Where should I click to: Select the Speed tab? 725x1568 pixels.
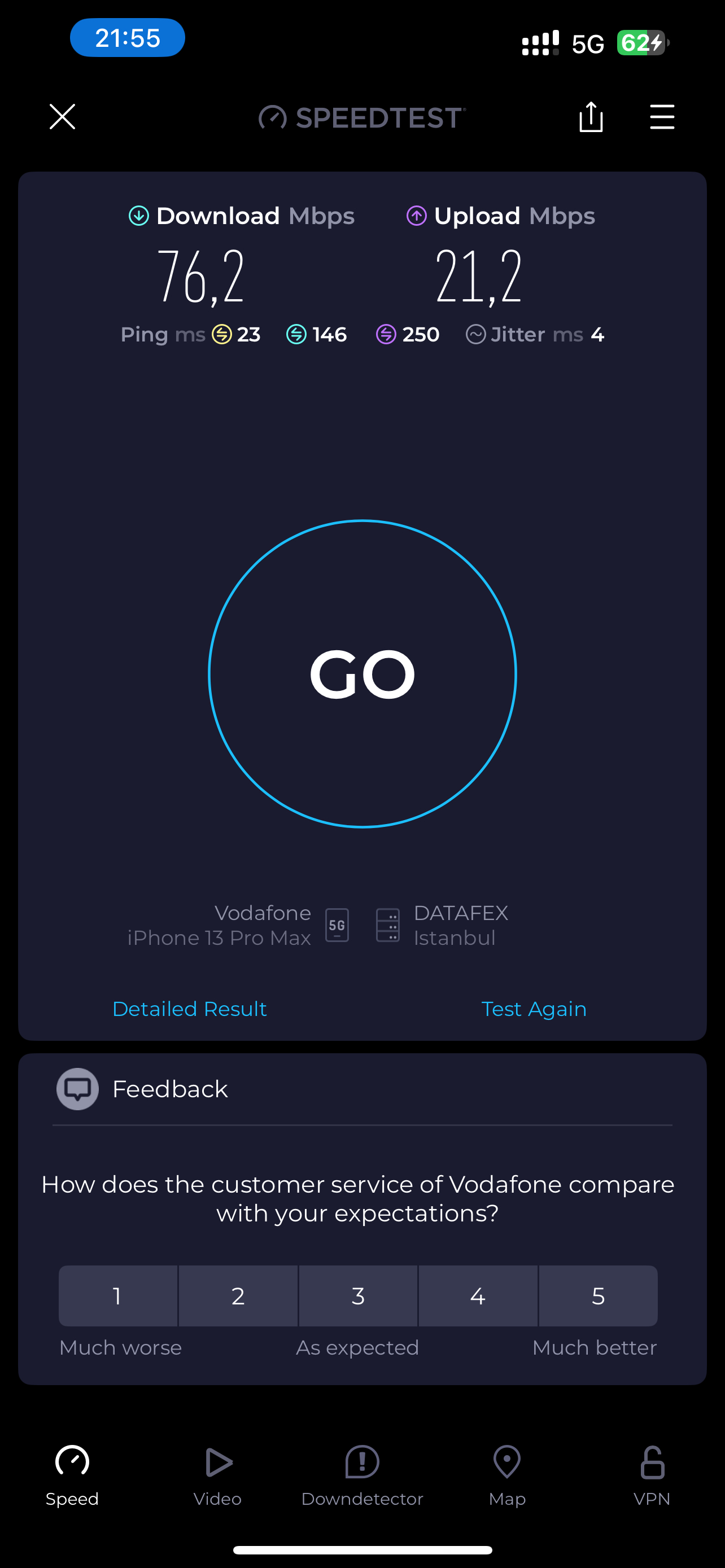[72, 1475]
